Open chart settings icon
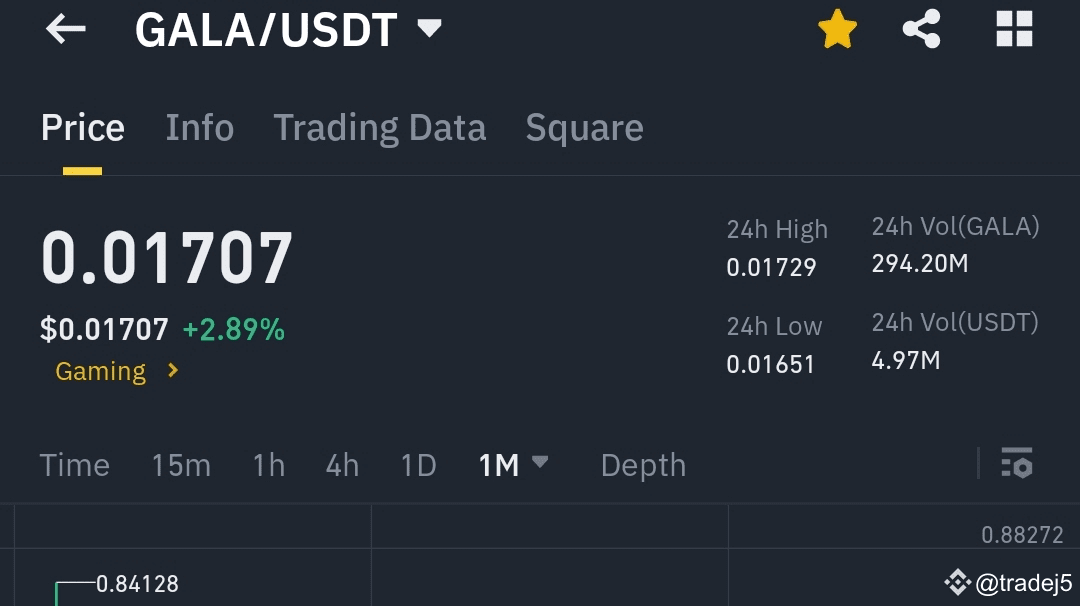This screenshot has height=606, width=1080. pos(1017,463)
